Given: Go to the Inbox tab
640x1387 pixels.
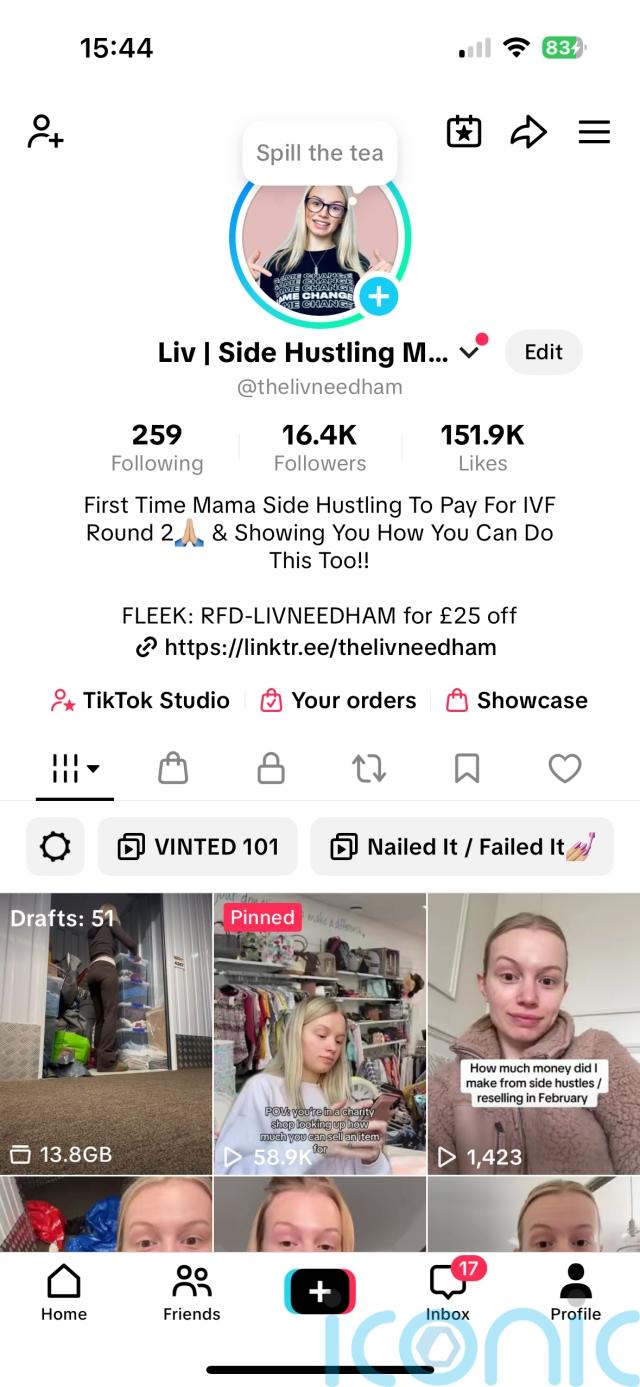Looking at the screenshot, I should [x=448, y=1291].
